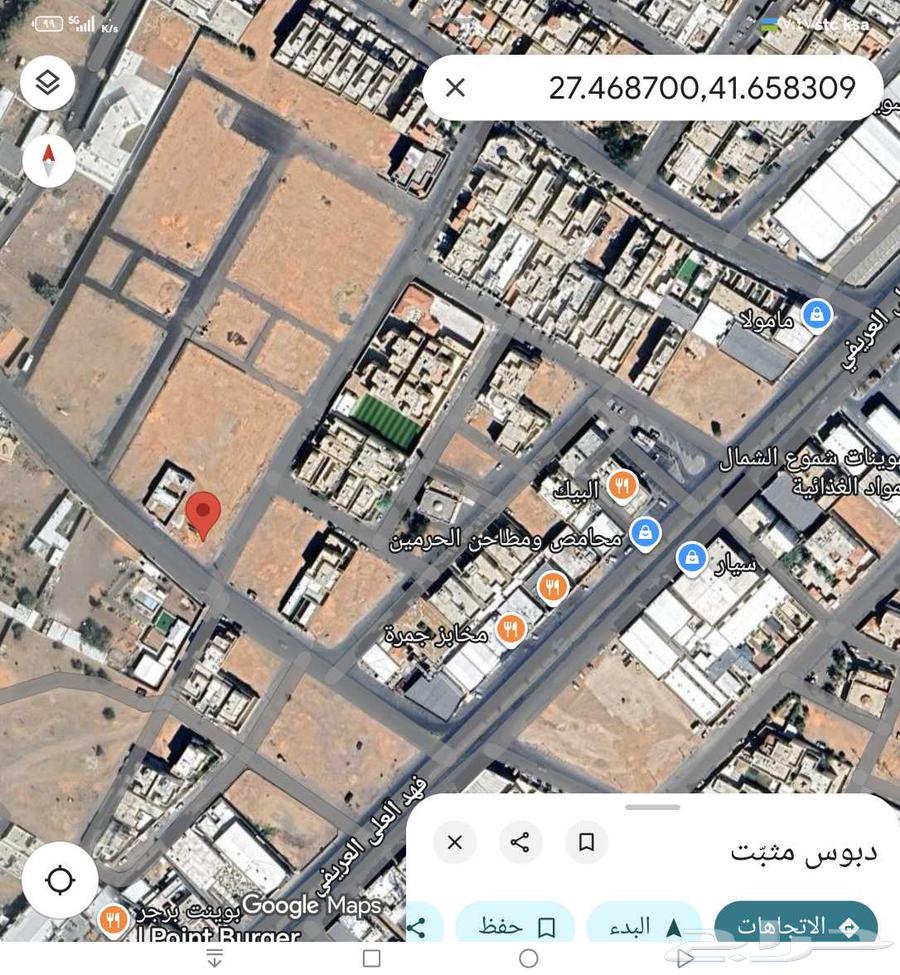Select the محامص ومطاحن الحرمين marker
This screenshot has width=900, height=975.
(x=645, y=531)
